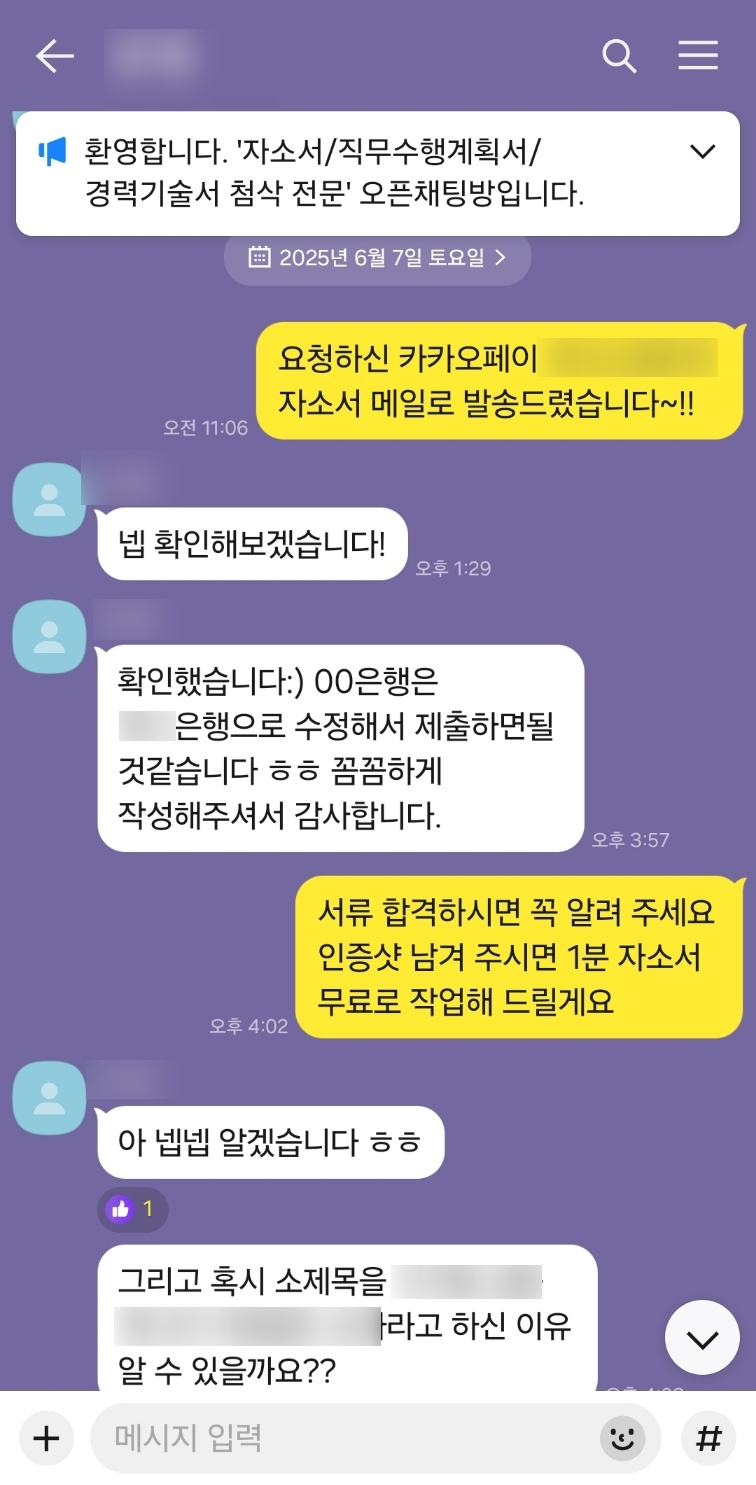Open sender profile beside 확인했습니다 message
This screenshot has height=1485, width=756.
[49, 636]
